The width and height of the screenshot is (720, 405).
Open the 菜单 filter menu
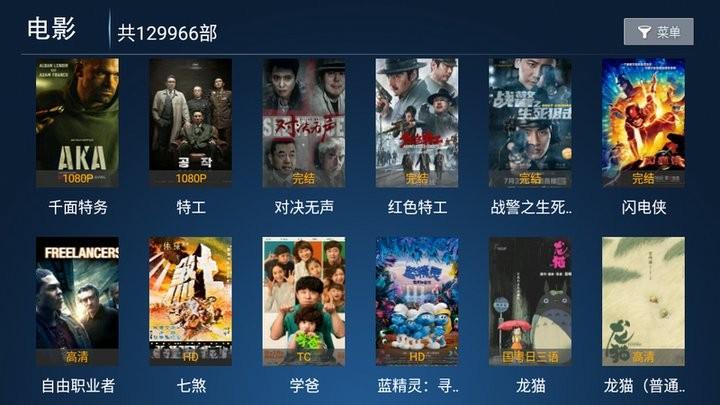pos(658,32)
